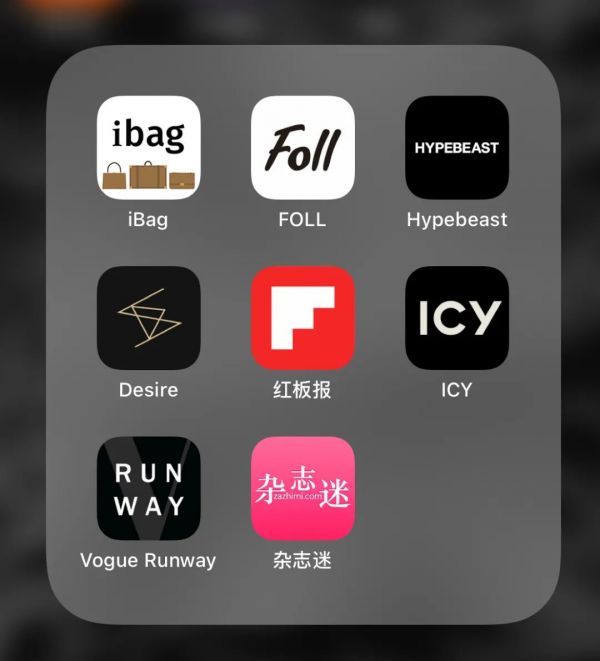Open Hypebeast app
Image resolution: width=600 pixels, height=661 pixels.
(x=456, y=148)
